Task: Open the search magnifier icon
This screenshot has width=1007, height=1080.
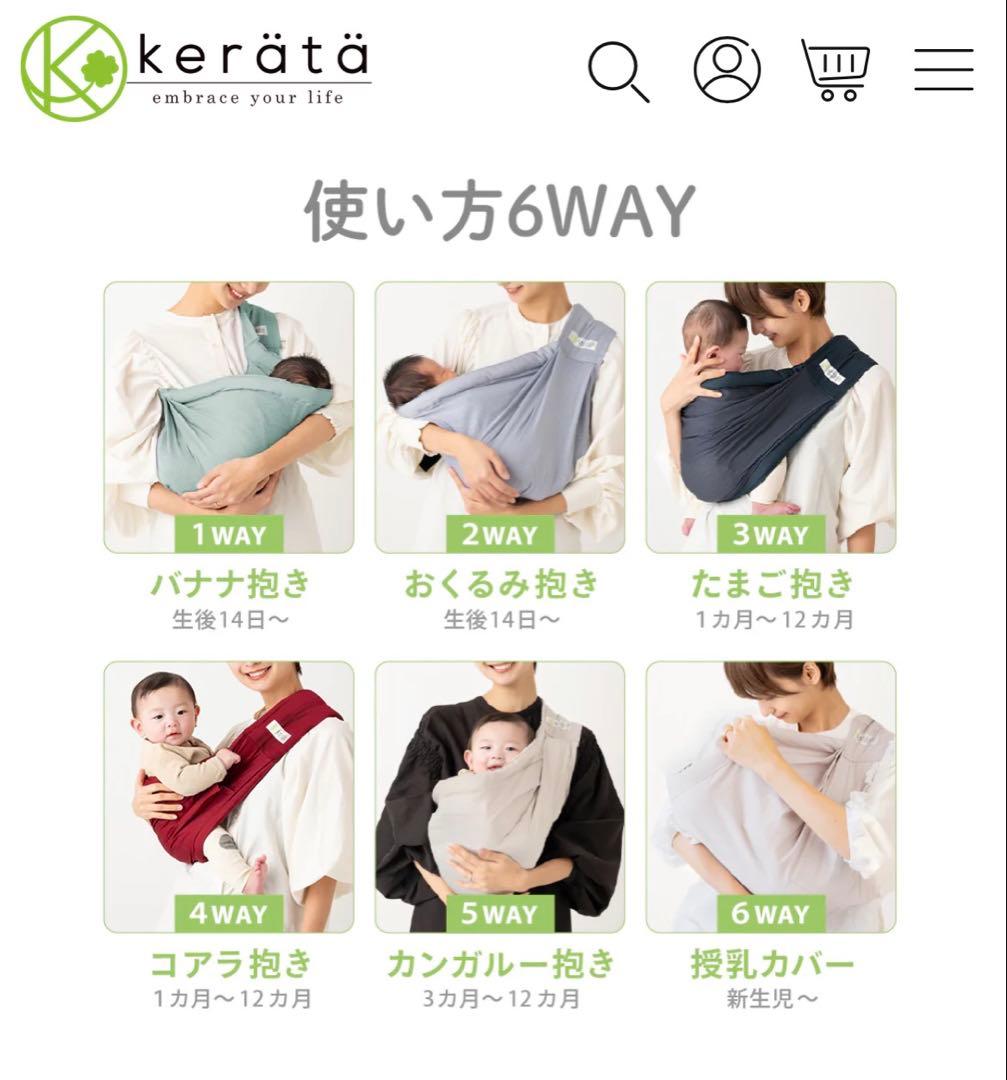Action: pyautogui.click(x=618, y=71)
